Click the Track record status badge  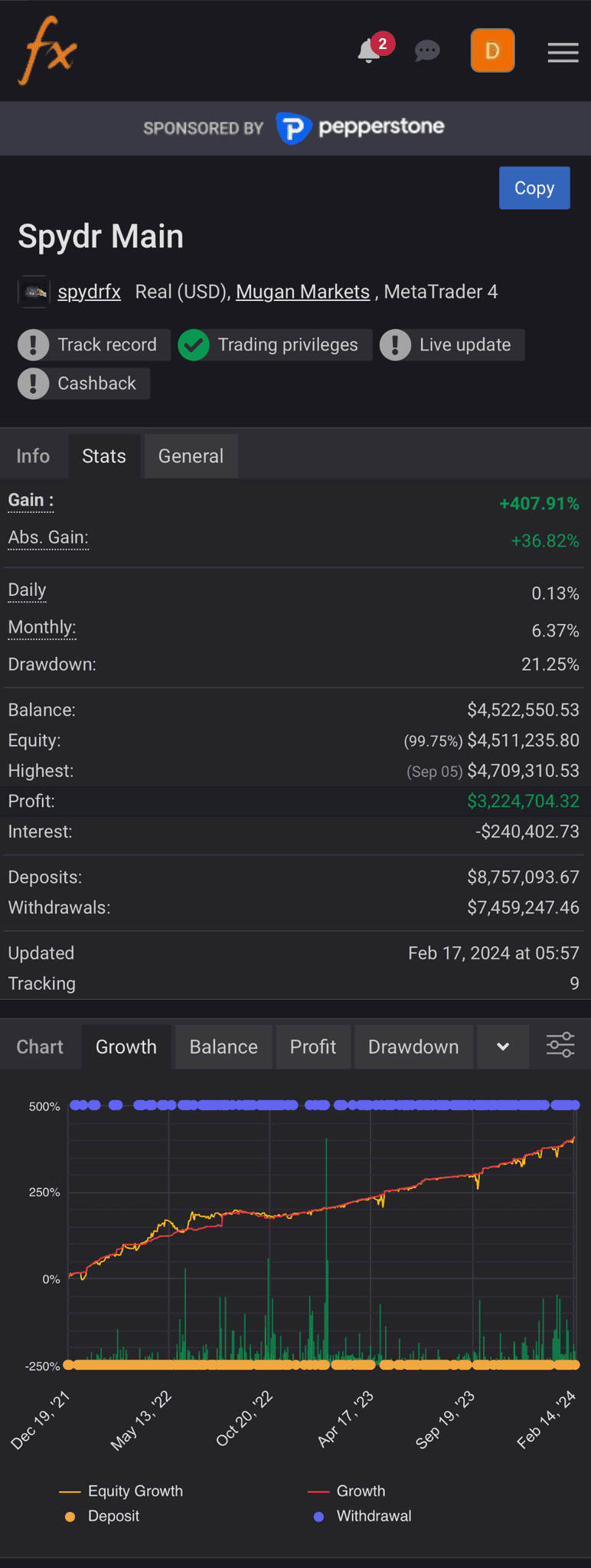point(93,345)
